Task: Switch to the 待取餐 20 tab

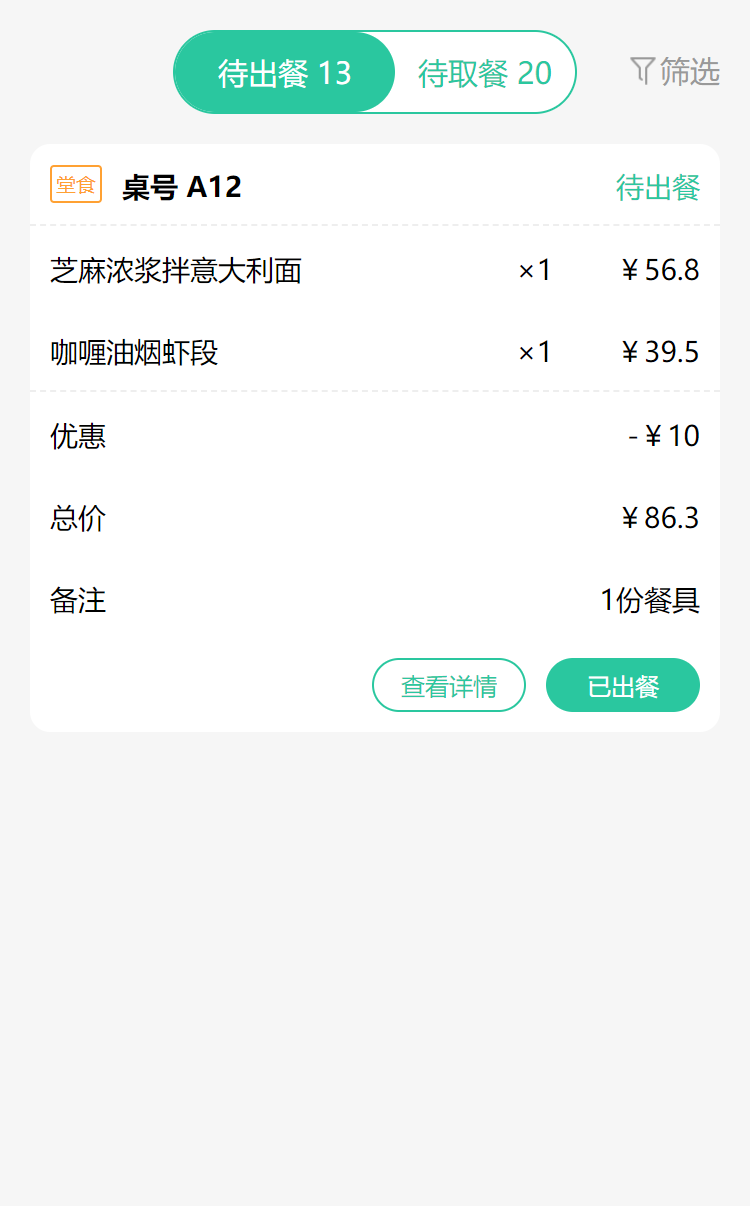Action: tap(485, 72)
